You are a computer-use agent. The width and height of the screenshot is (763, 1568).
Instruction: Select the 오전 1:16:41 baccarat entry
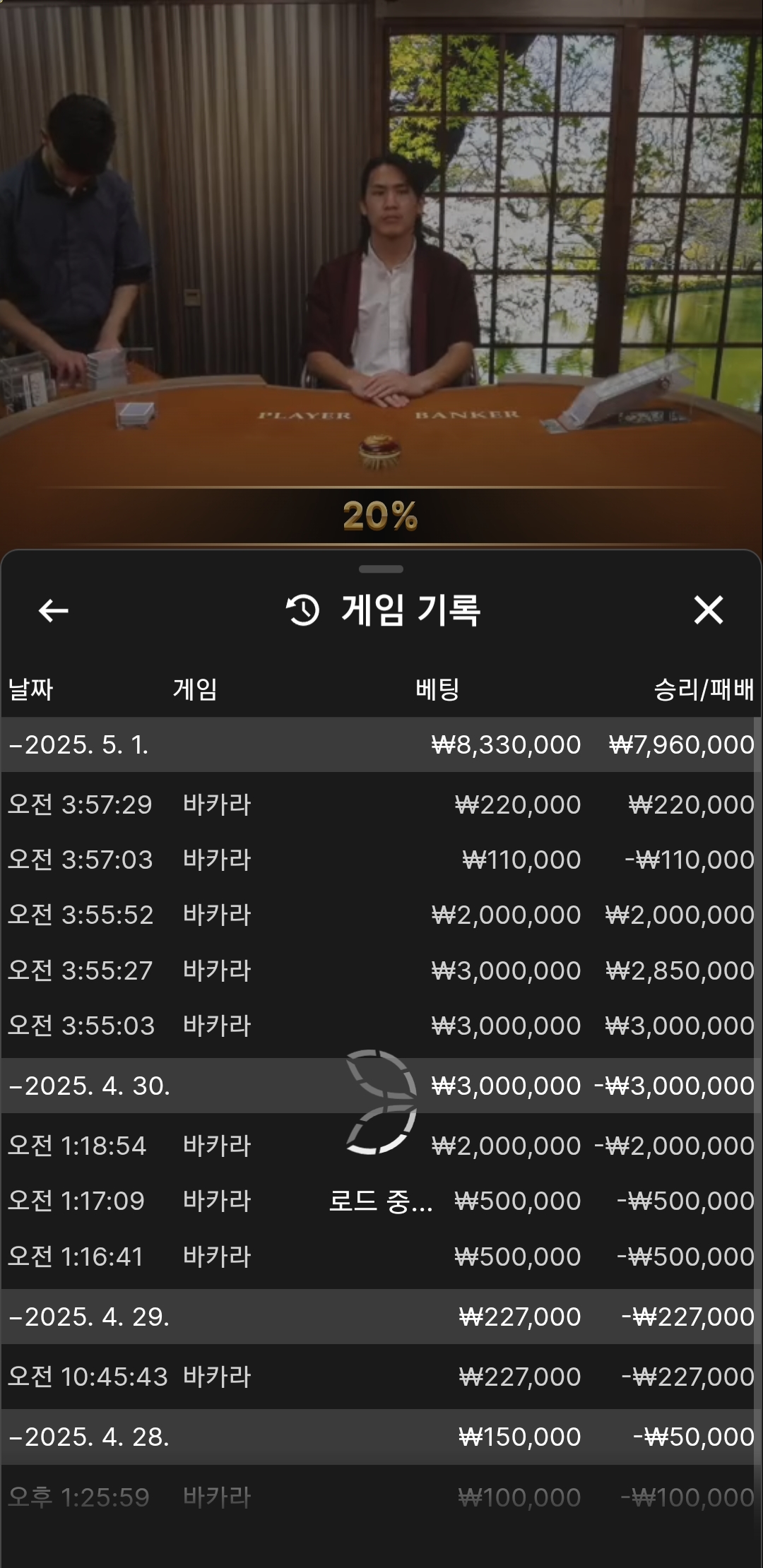pos(381,1257)
